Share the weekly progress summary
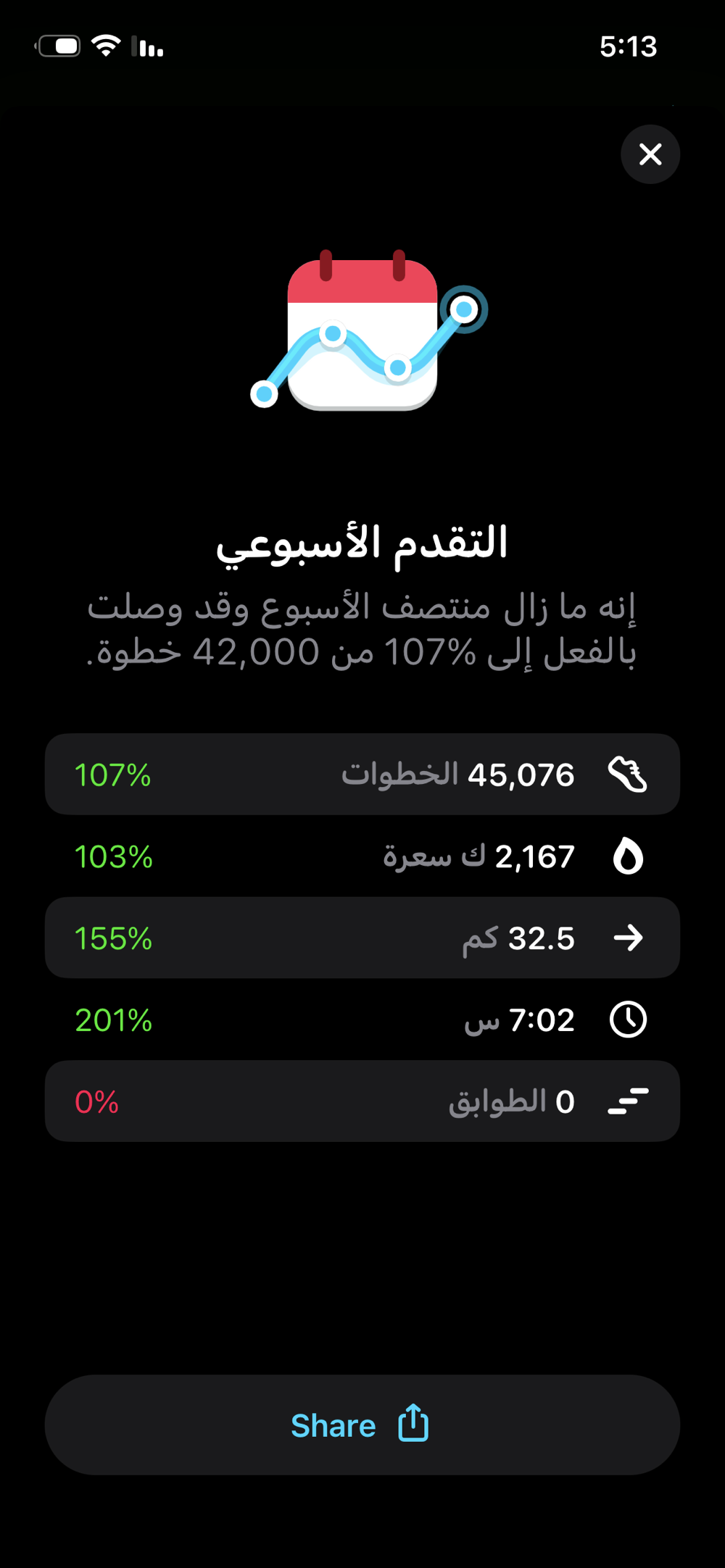Viewport: 725px width, 1568px height. (x=362, y=1425)
